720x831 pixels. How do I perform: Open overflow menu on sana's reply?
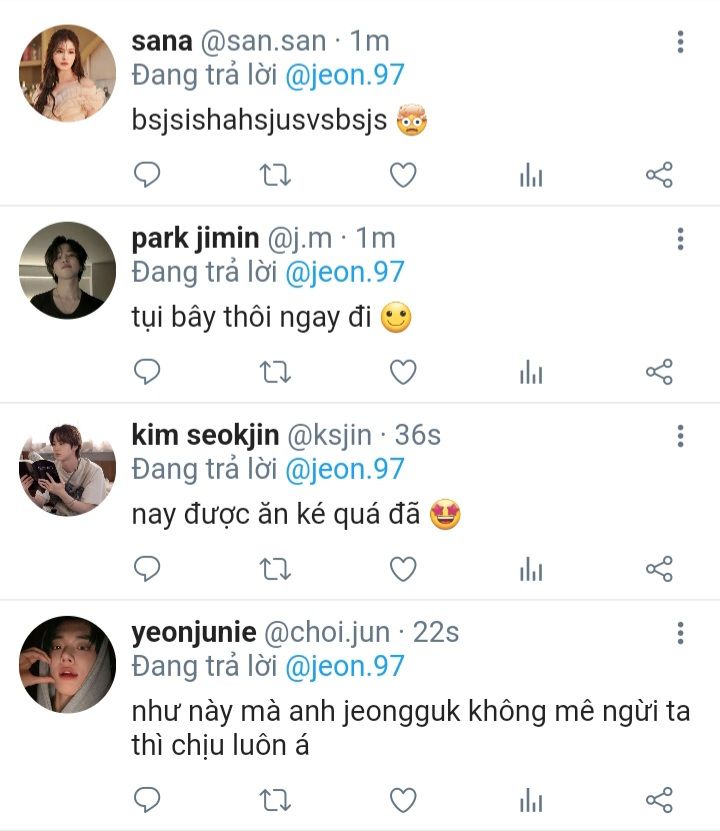[680, 42]
